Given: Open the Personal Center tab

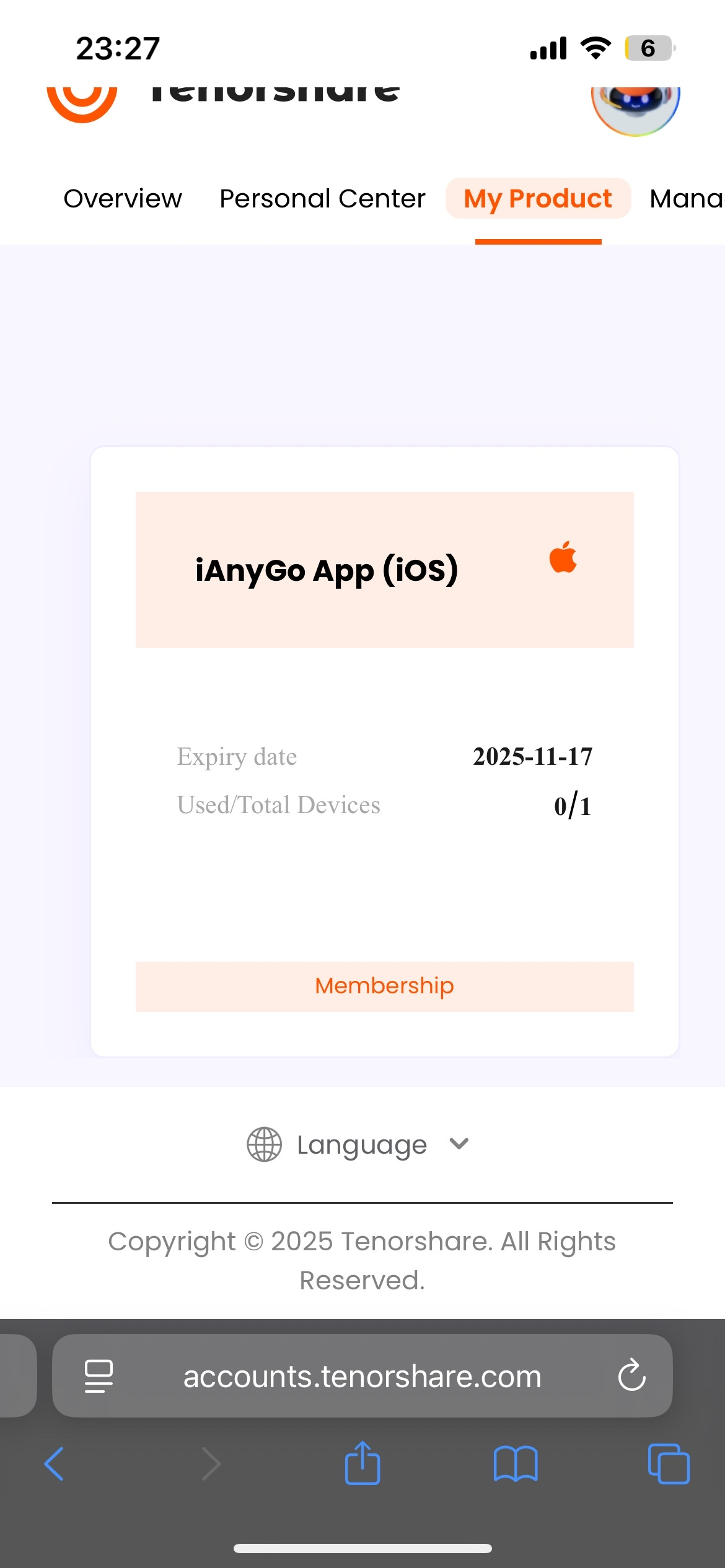Looking at the screenshot, I should 322,199.
